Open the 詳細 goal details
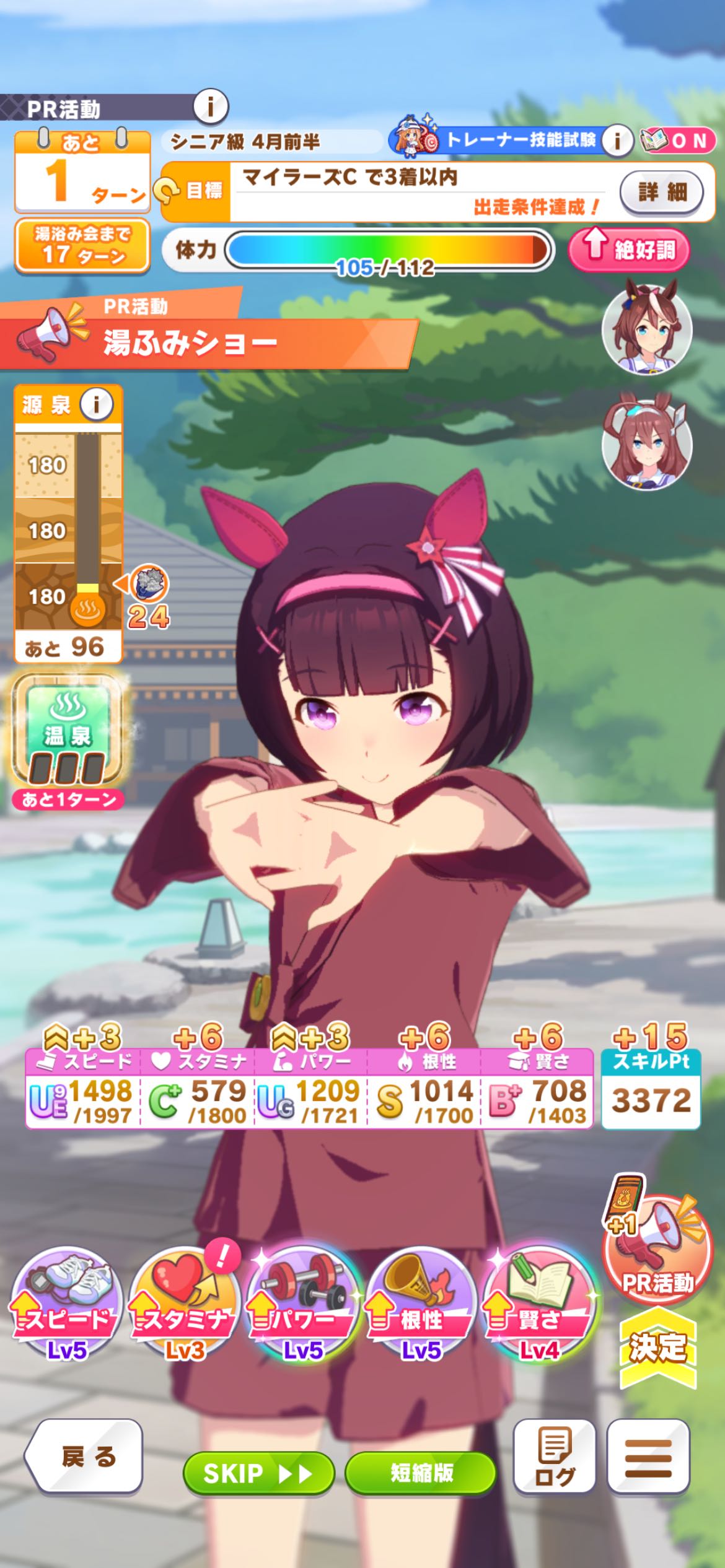Screen dimensions: 725x1568 [x=662, y=193]
